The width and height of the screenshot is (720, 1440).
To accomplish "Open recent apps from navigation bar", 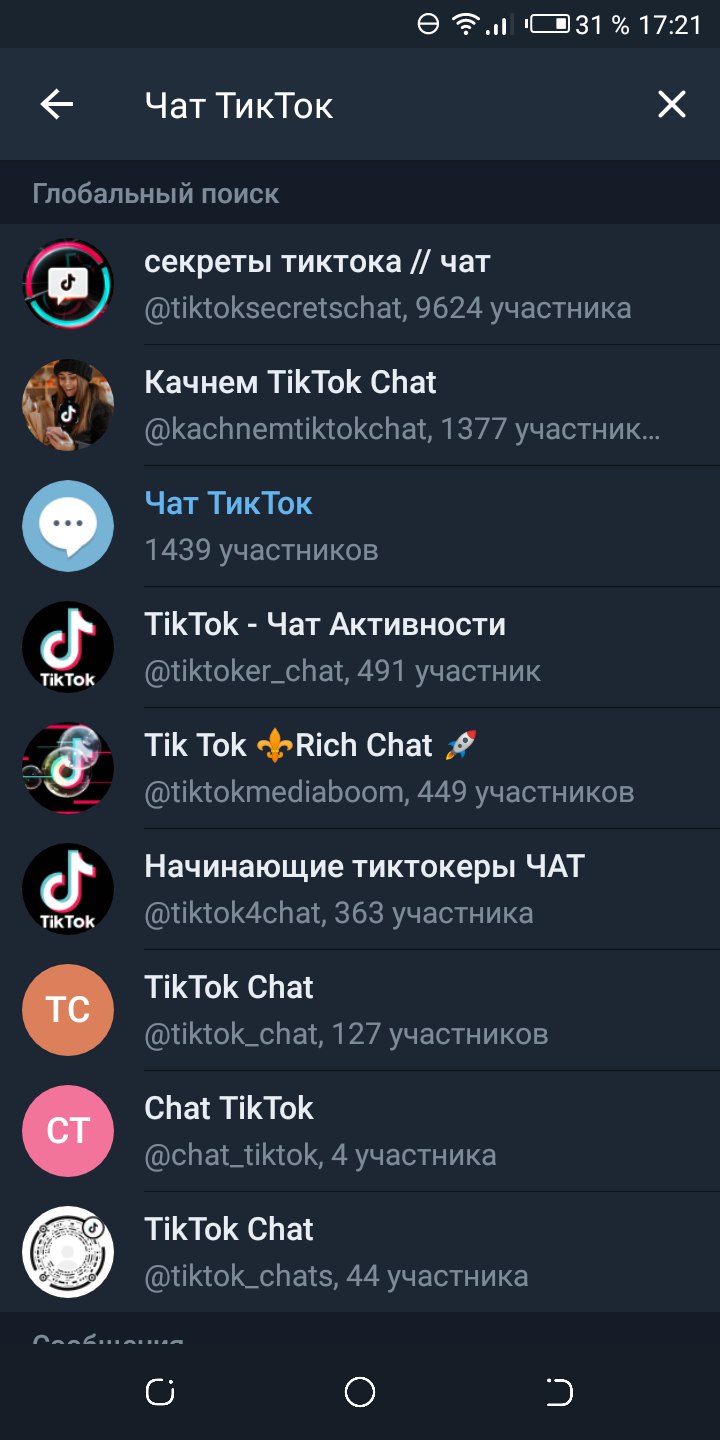I will pyautogui.click(x=160, y=1391).
